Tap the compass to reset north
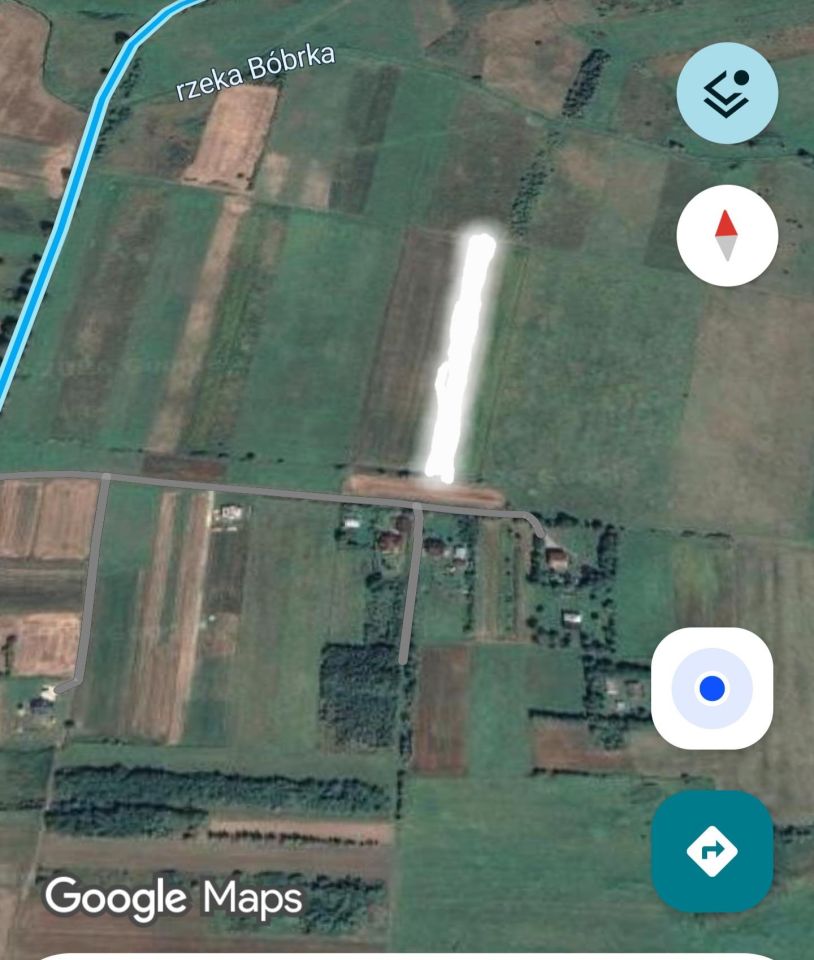Viewport: 814px width, 960px height. (x=727, y=236)
